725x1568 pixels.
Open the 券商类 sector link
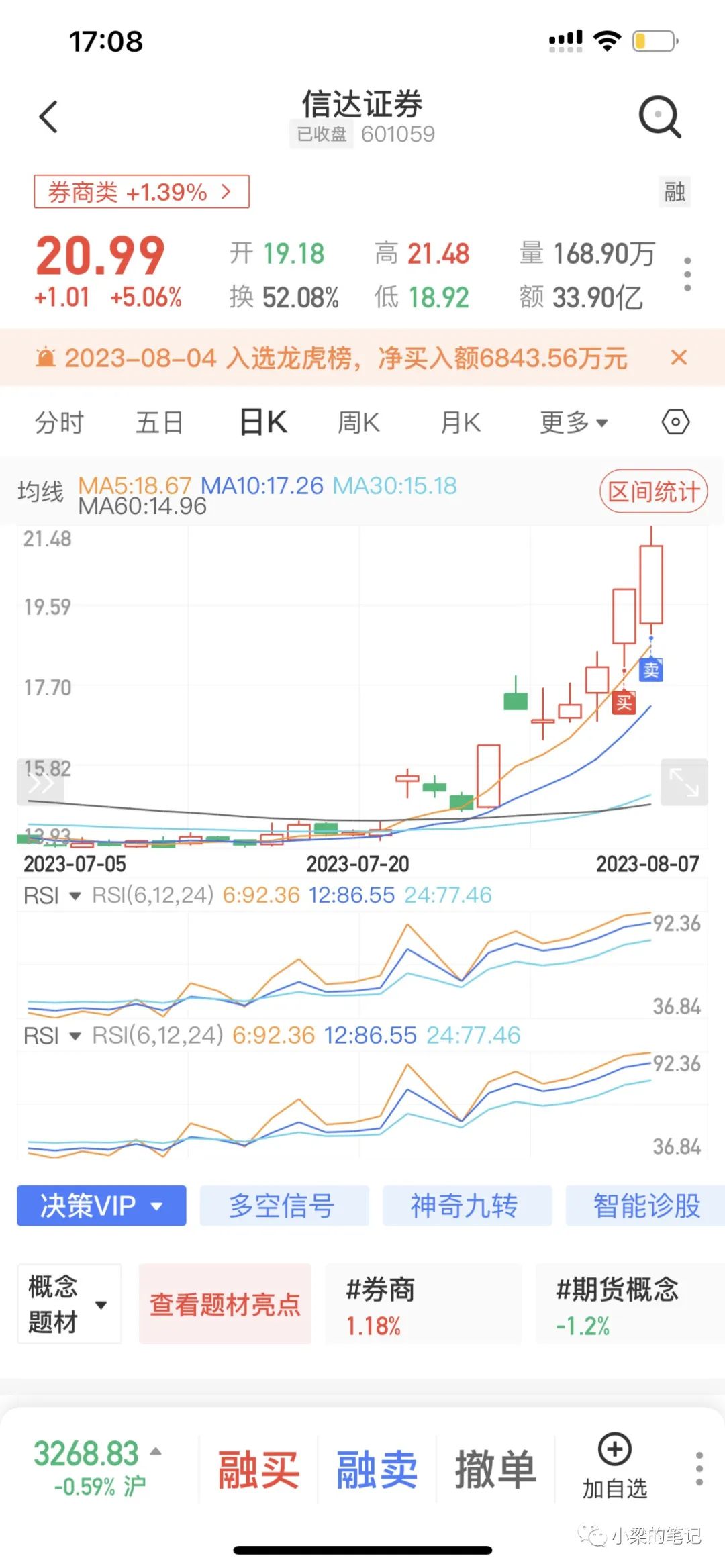click(x=141, y=192)
